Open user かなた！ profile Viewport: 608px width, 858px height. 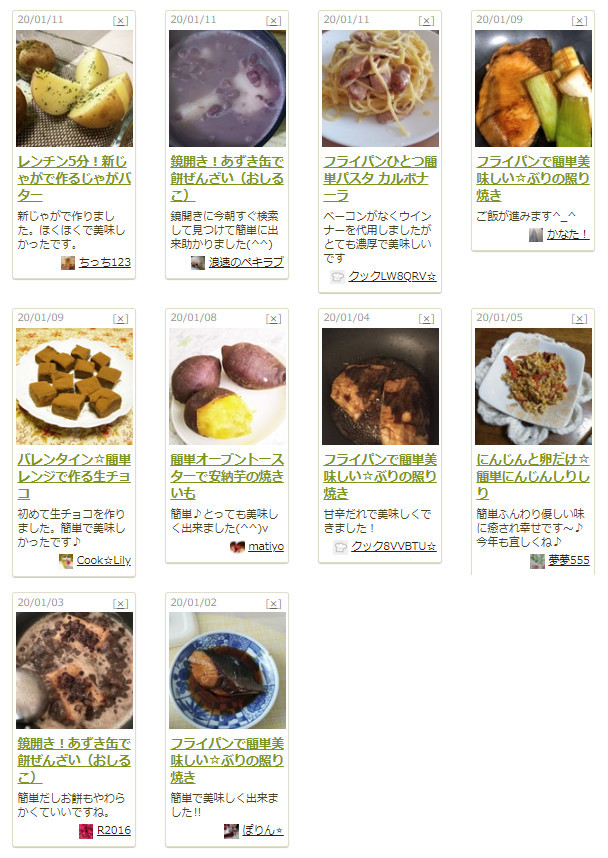pyautogui.click(x=567, y=234)
